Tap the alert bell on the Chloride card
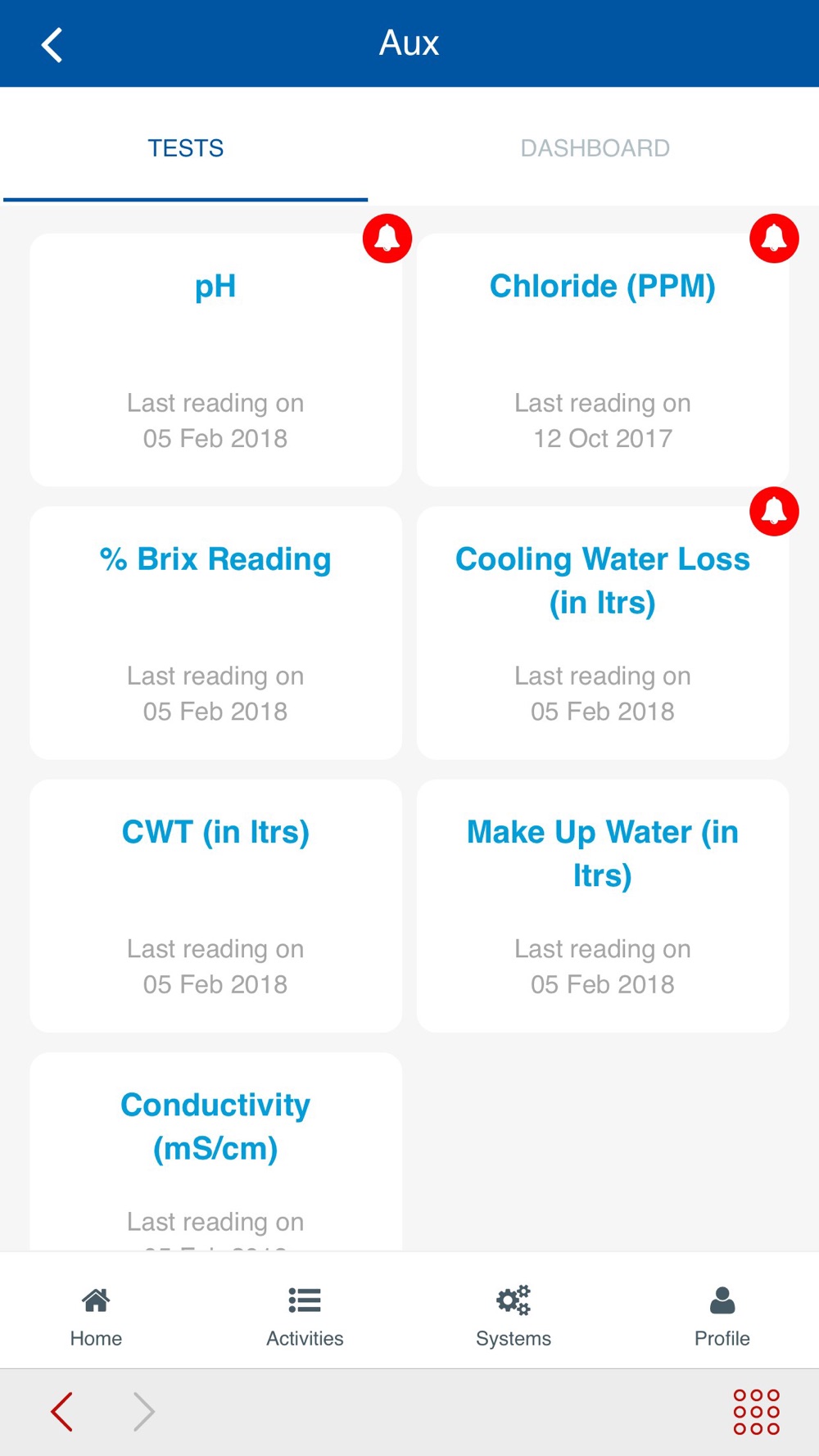The height and width of the screenshot is (1456, 819). tap(774, 238)
